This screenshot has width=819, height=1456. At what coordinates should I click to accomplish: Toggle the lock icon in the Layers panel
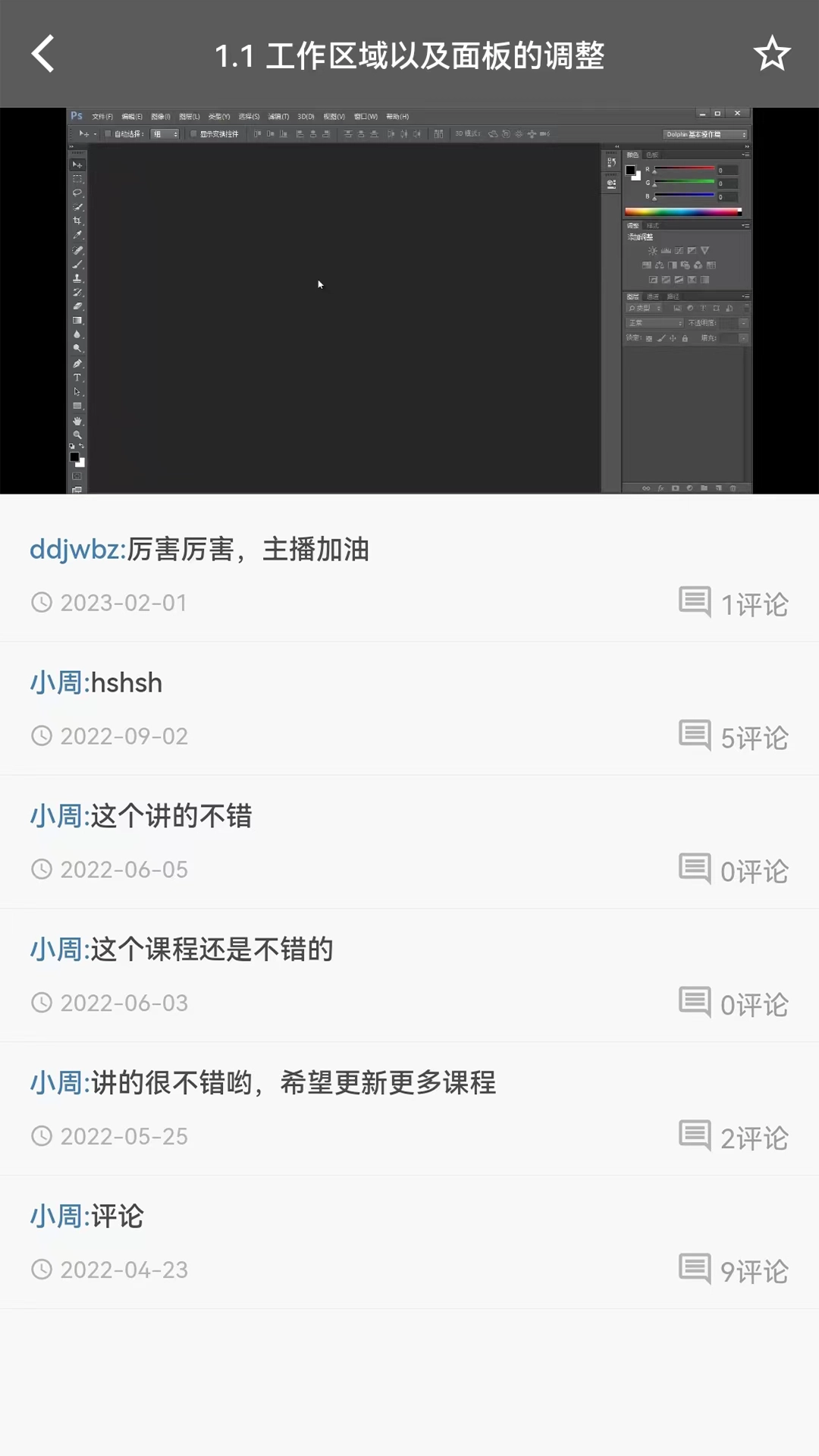click(x=685, y=339)
